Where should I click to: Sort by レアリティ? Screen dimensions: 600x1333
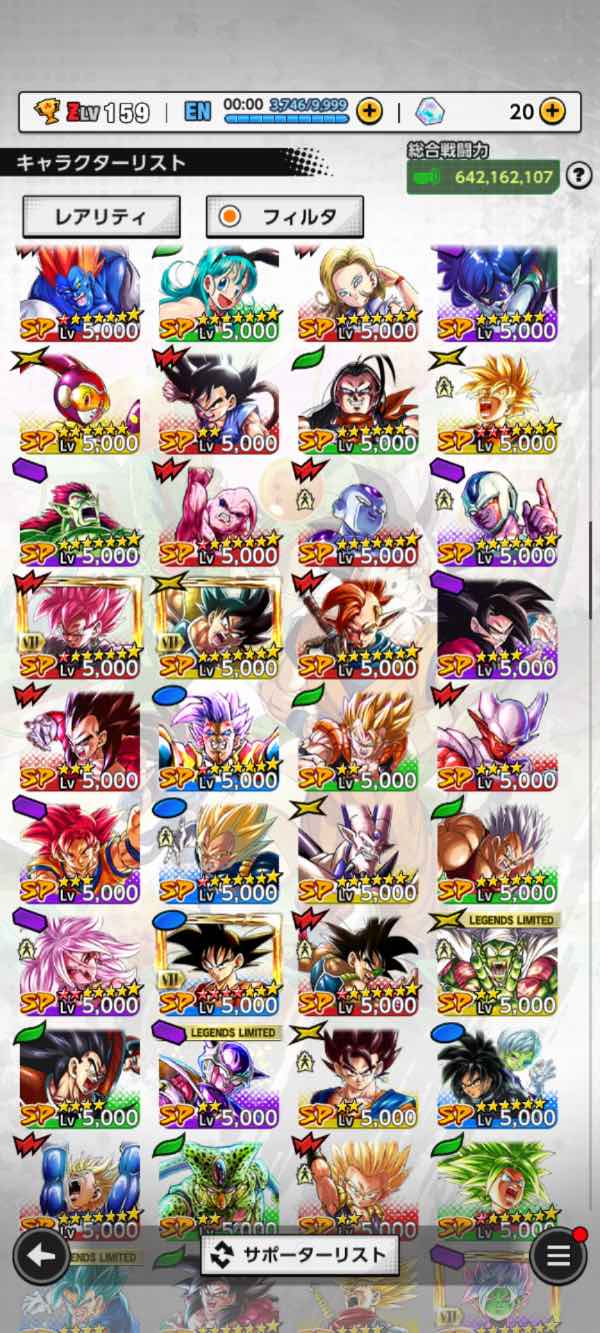[101, 216]
